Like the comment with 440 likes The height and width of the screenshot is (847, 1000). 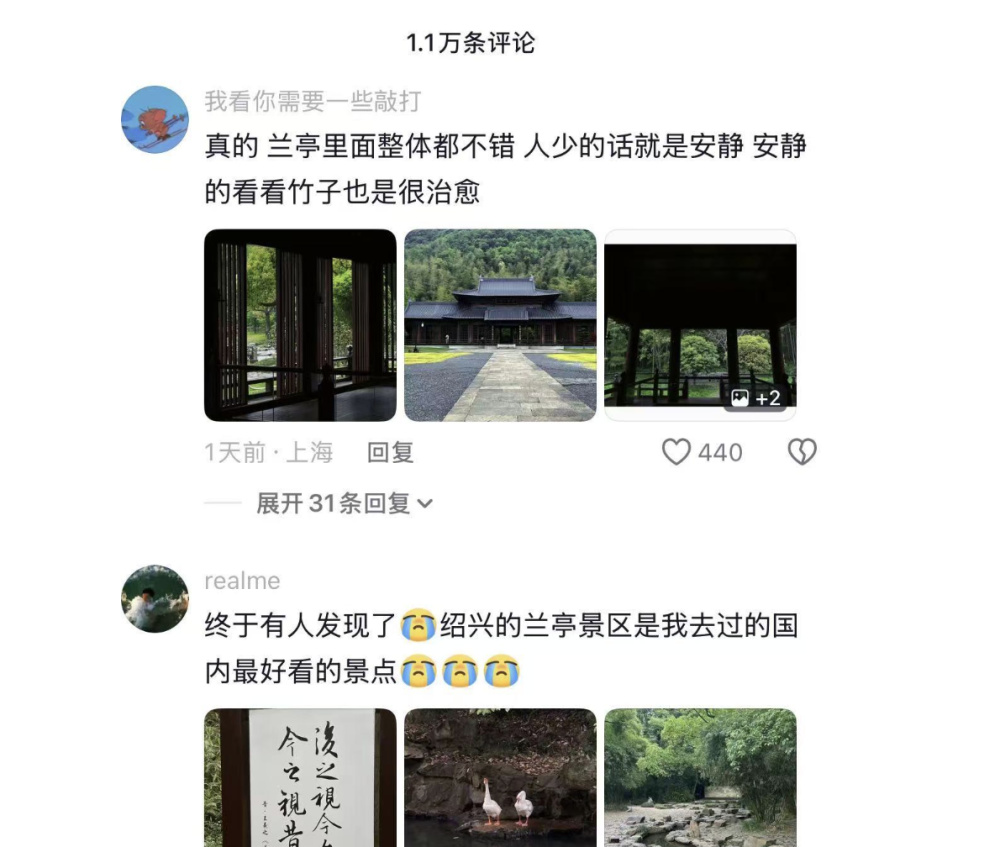678,453
